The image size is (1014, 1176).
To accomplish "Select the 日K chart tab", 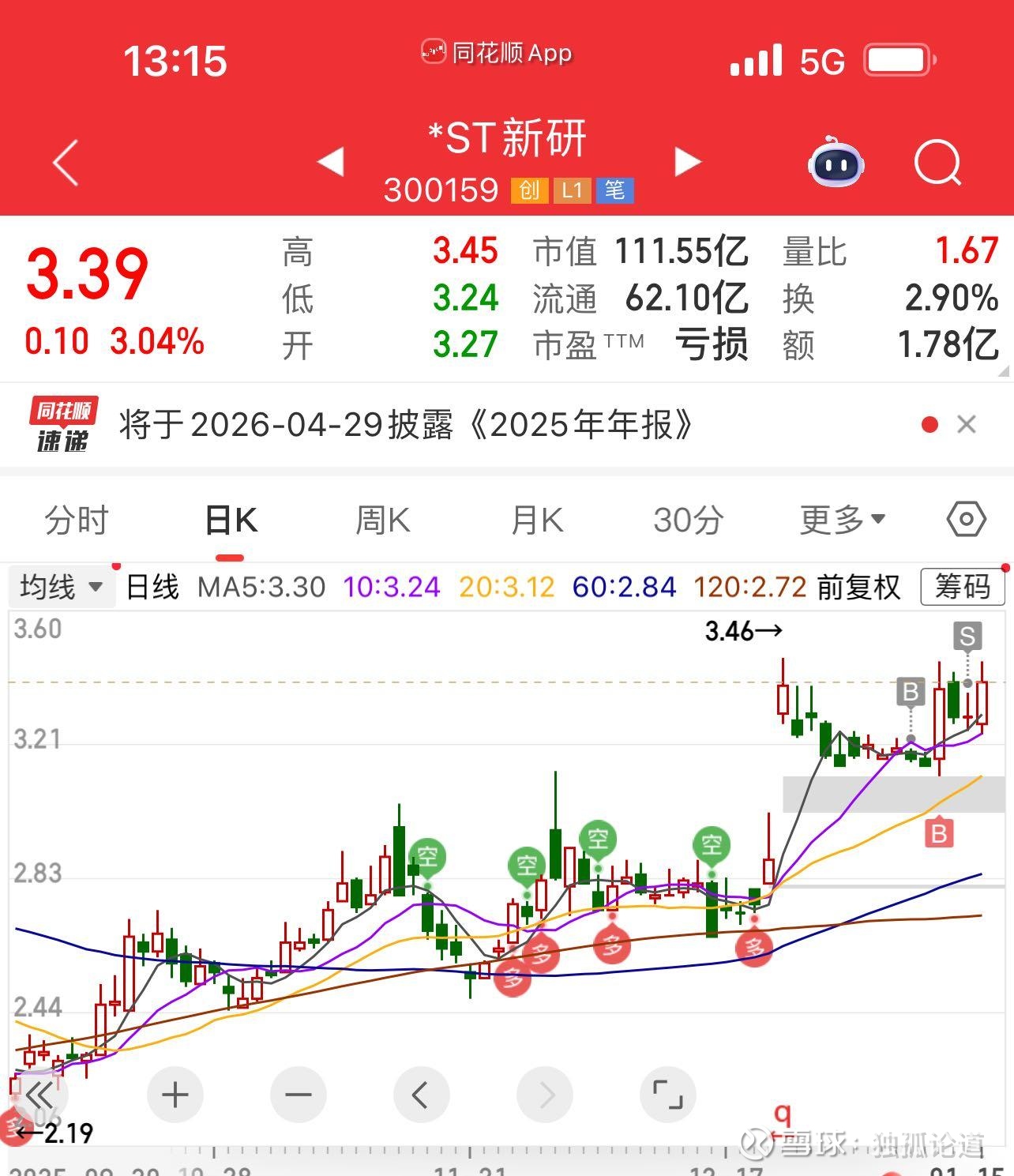I will (230, 520).
